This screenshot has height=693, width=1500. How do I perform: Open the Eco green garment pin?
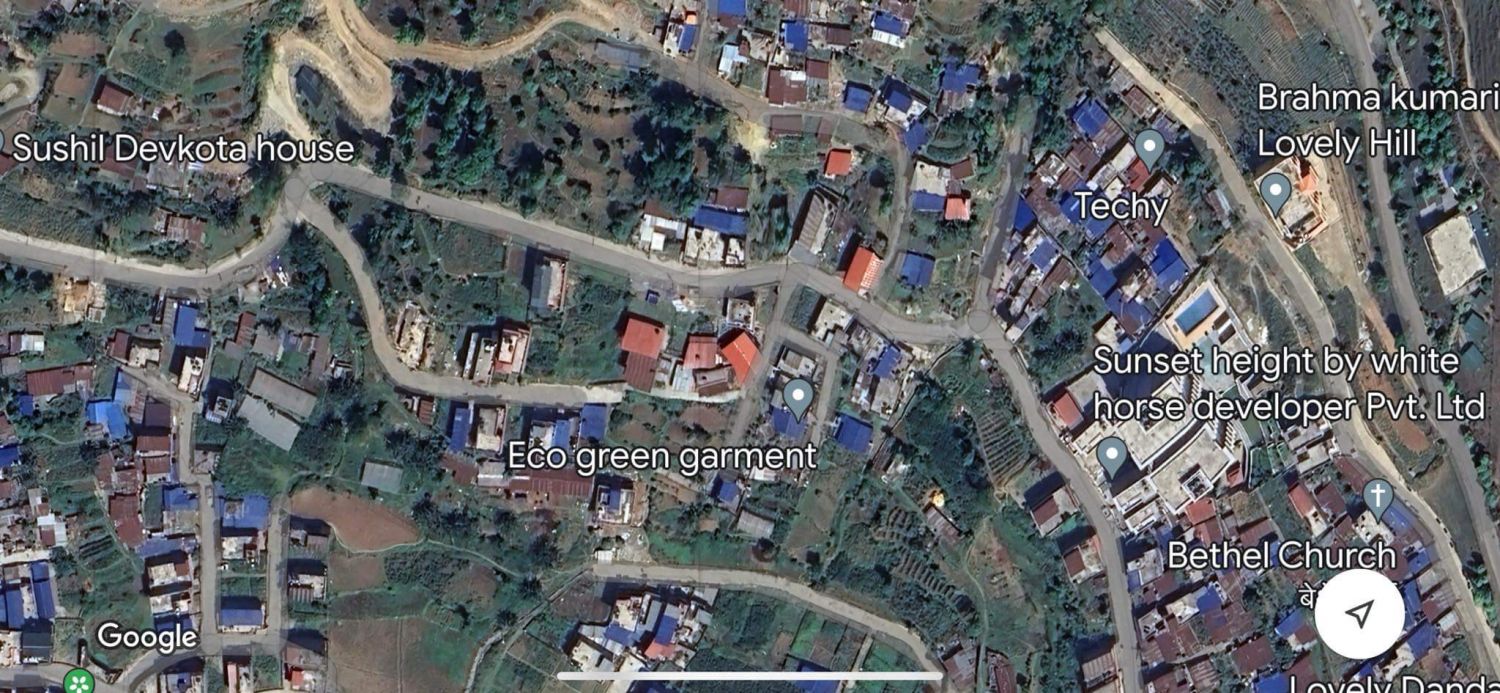(797, 396)
